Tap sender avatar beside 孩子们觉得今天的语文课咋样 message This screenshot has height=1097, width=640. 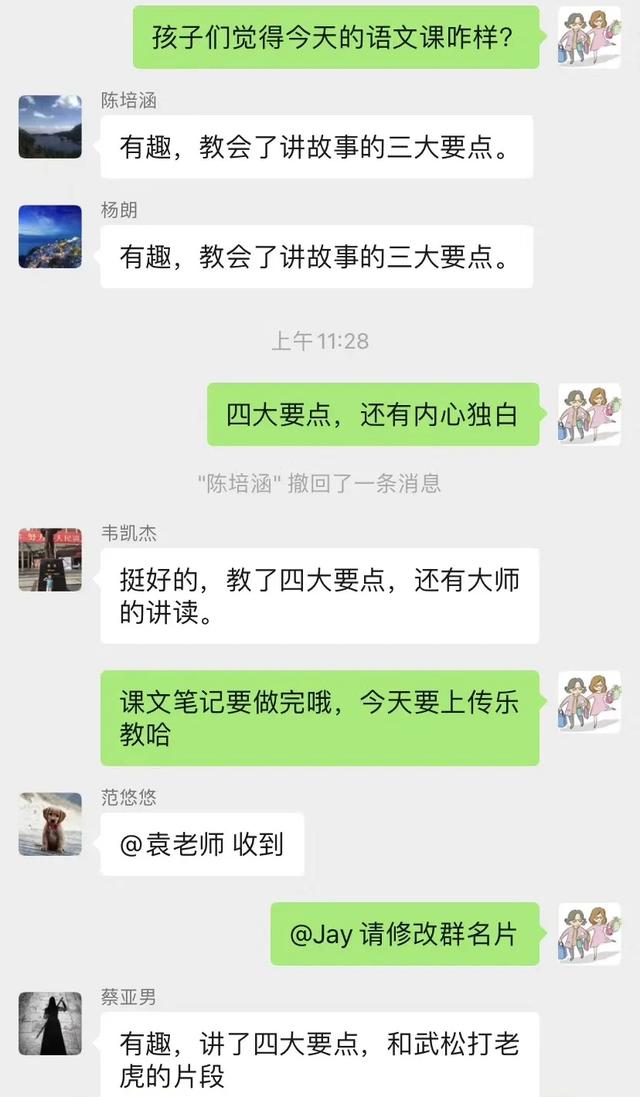[589, 37]
